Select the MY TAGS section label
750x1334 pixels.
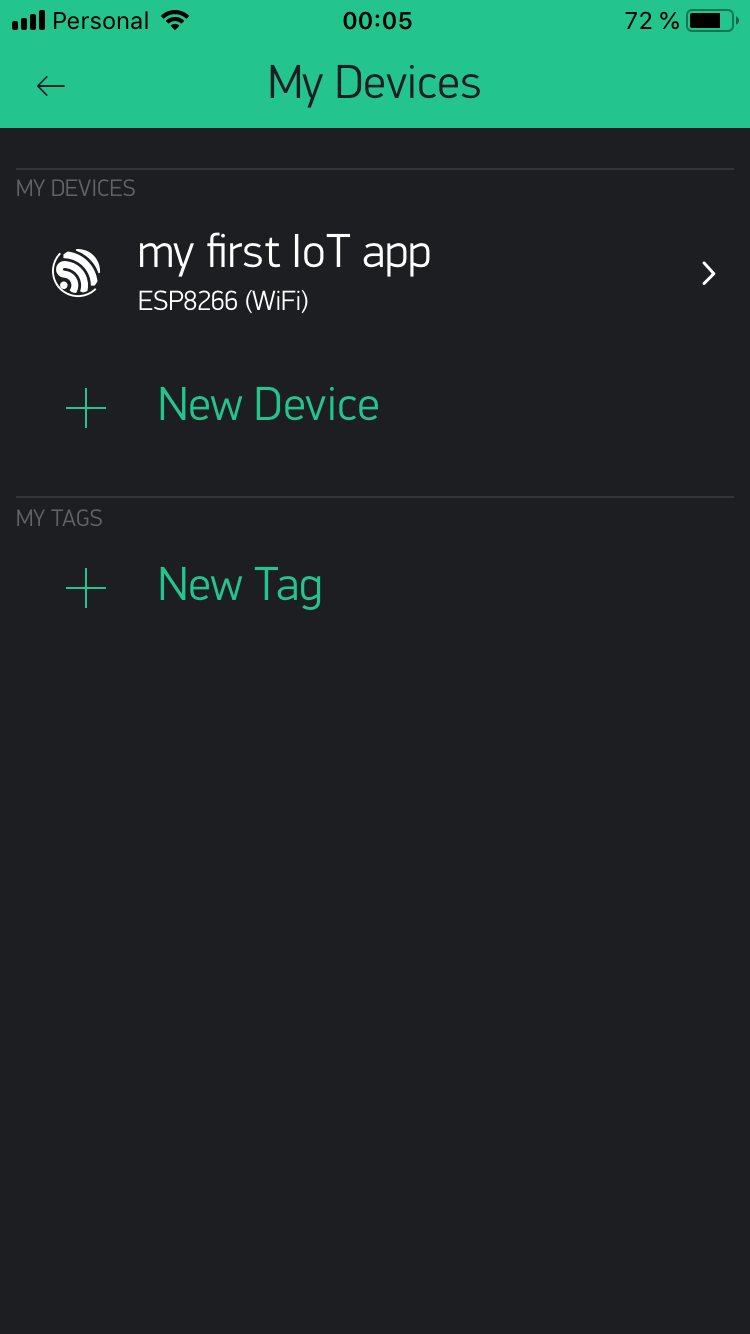(x=58, y=518)
